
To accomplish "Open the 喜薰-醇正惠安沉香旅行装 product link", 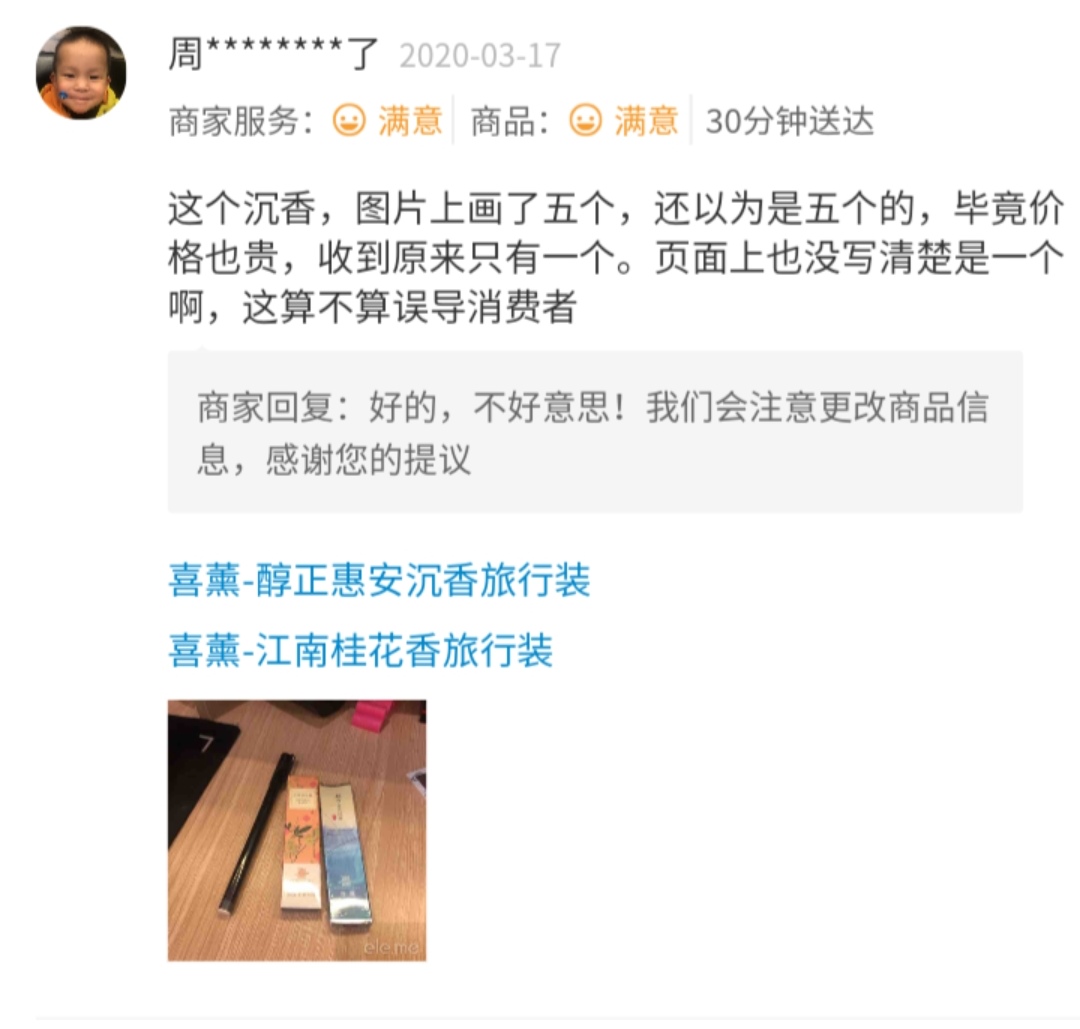I will coord(379,580).
